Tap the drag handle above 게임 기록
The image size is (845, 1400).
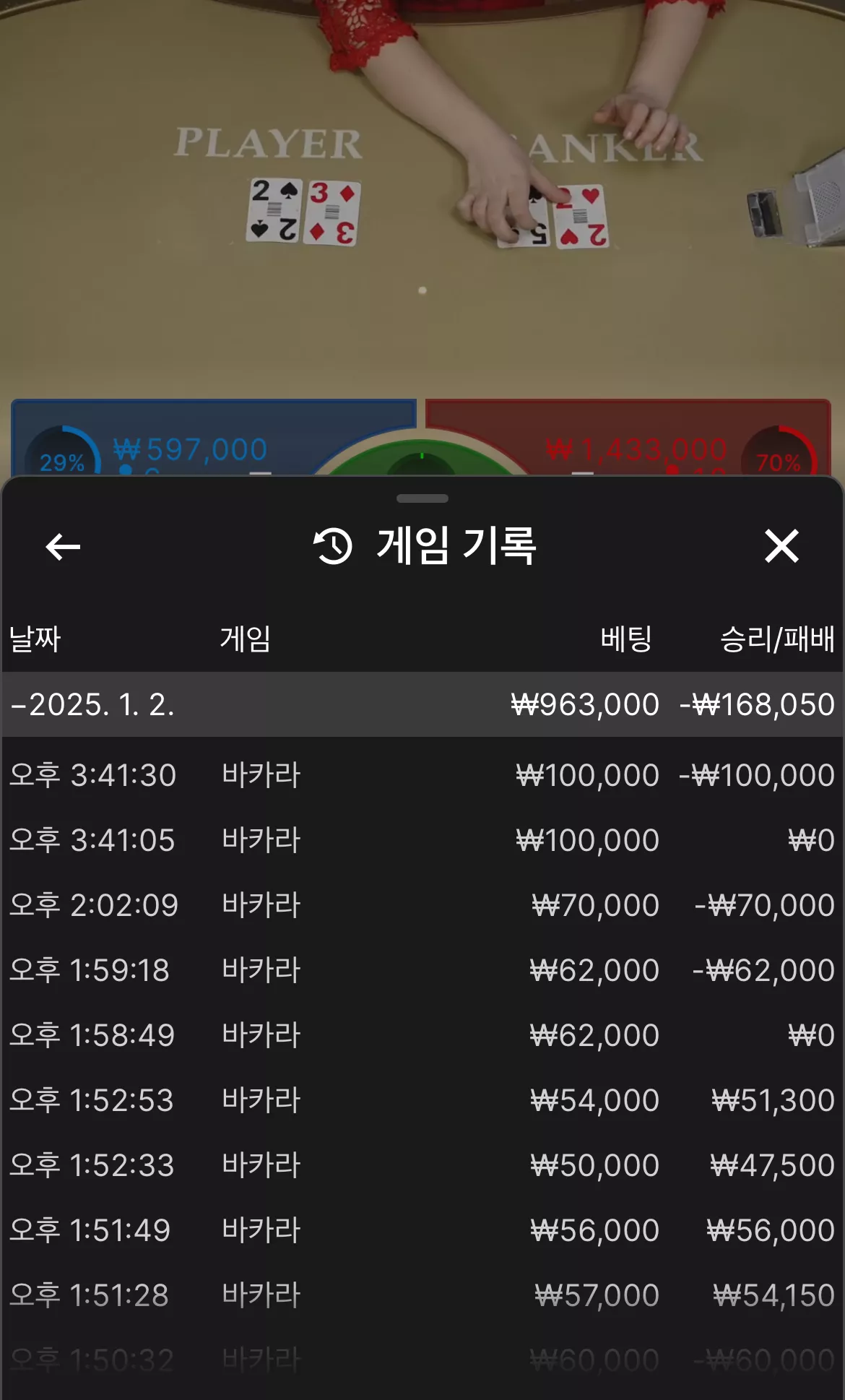click(422, 498)
